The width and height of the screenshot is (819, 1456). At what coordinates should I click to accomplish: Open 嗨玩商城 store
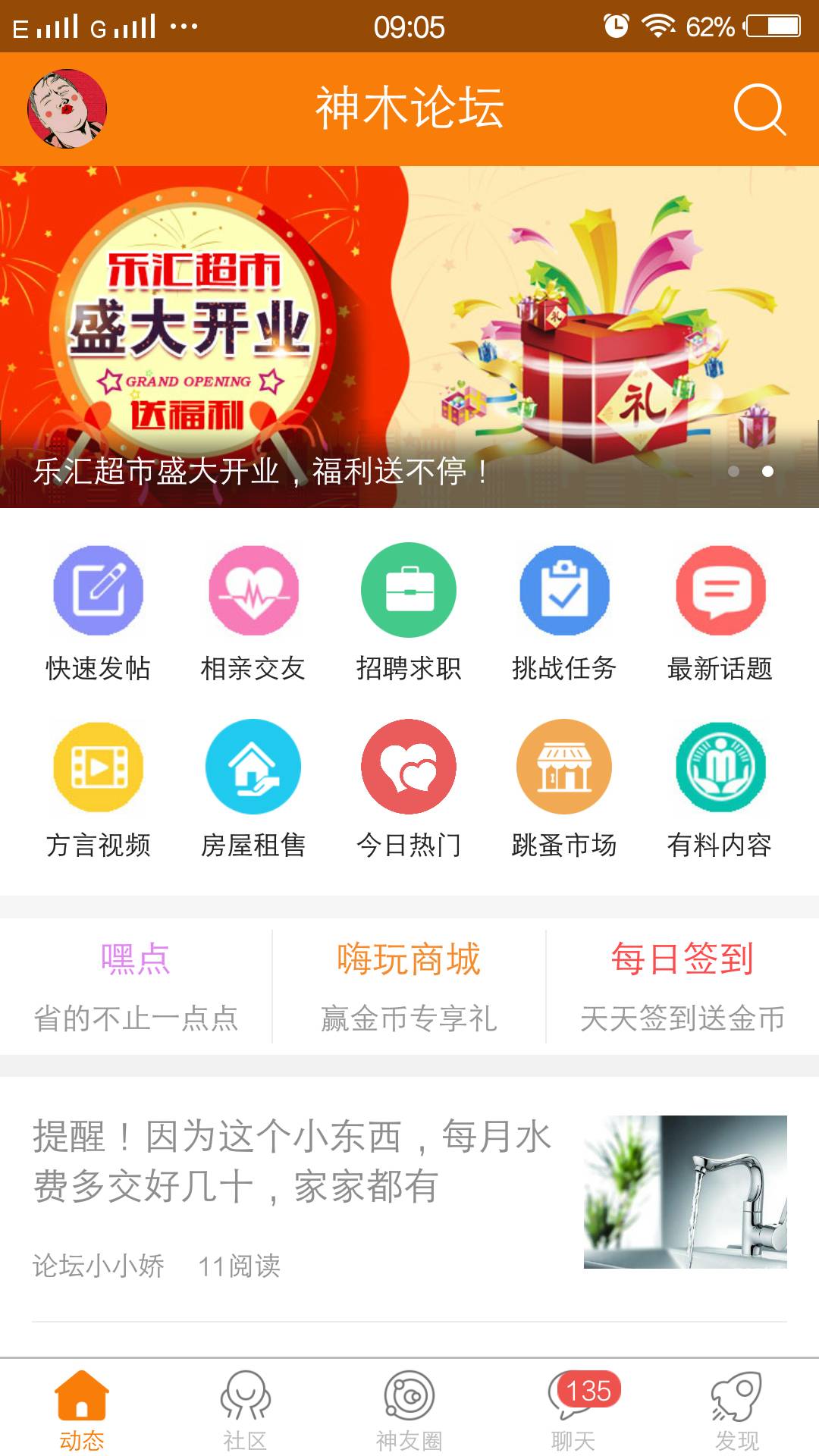409,986
